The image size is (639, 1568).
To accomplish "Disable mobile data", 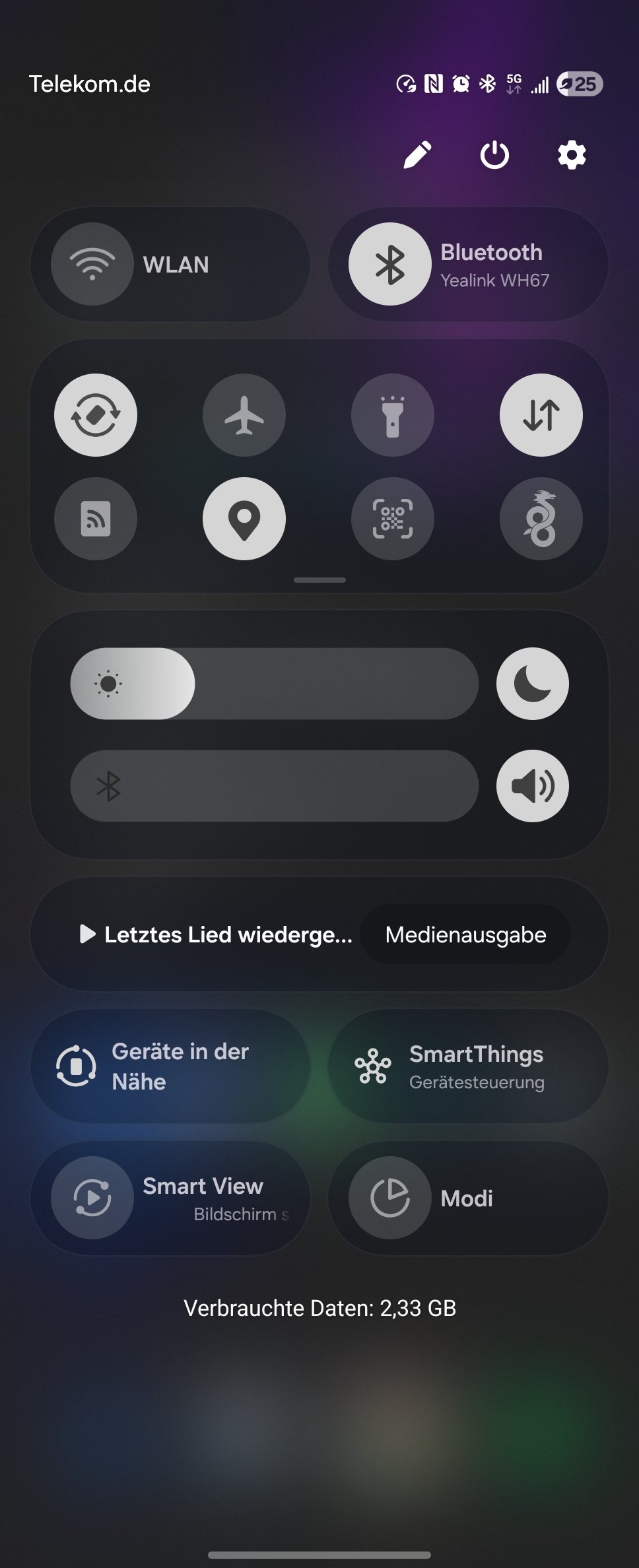I will click(541, 415).
